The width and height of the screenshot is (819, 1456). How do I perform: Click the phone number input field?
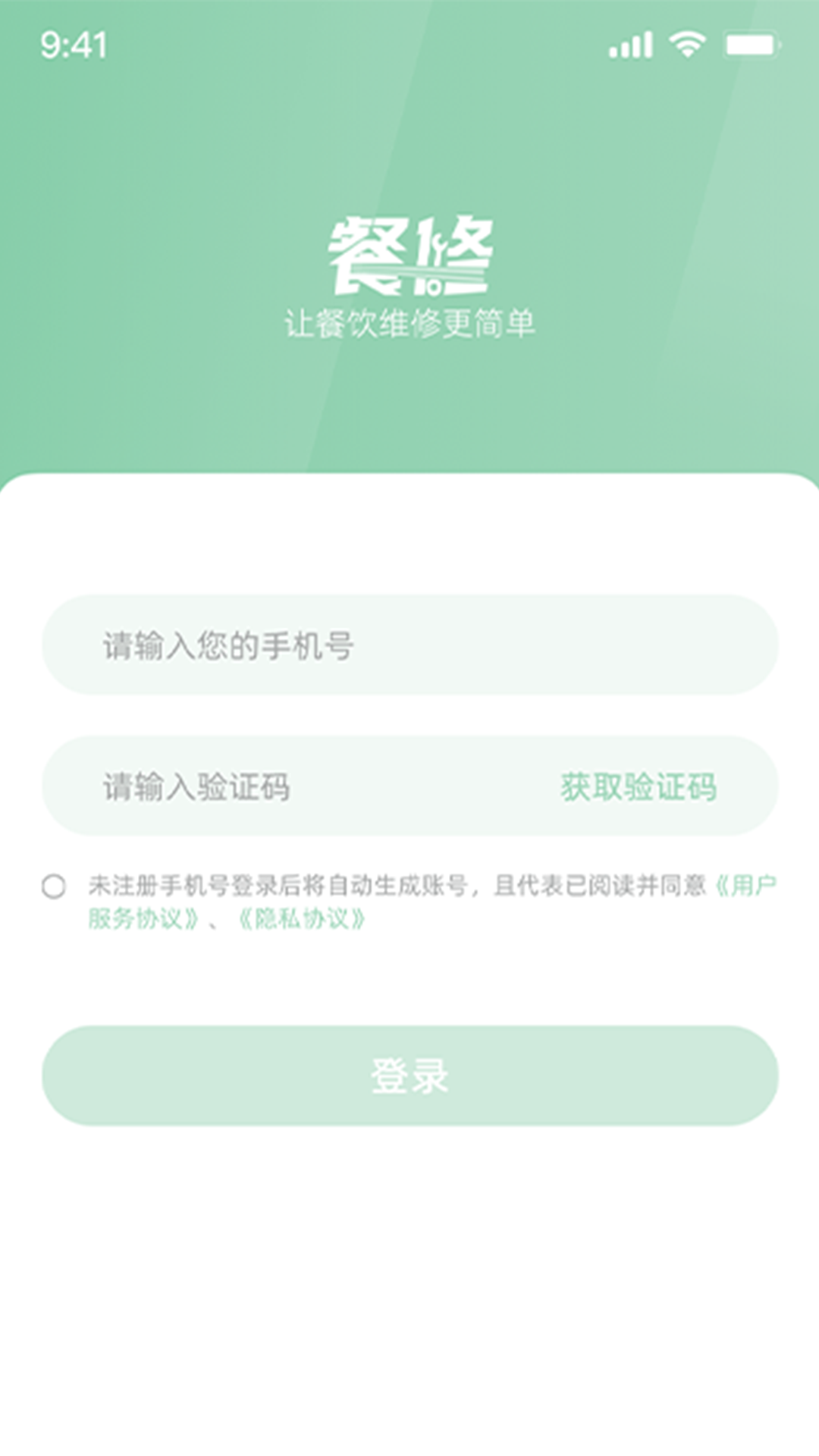(x=409, y=646)
